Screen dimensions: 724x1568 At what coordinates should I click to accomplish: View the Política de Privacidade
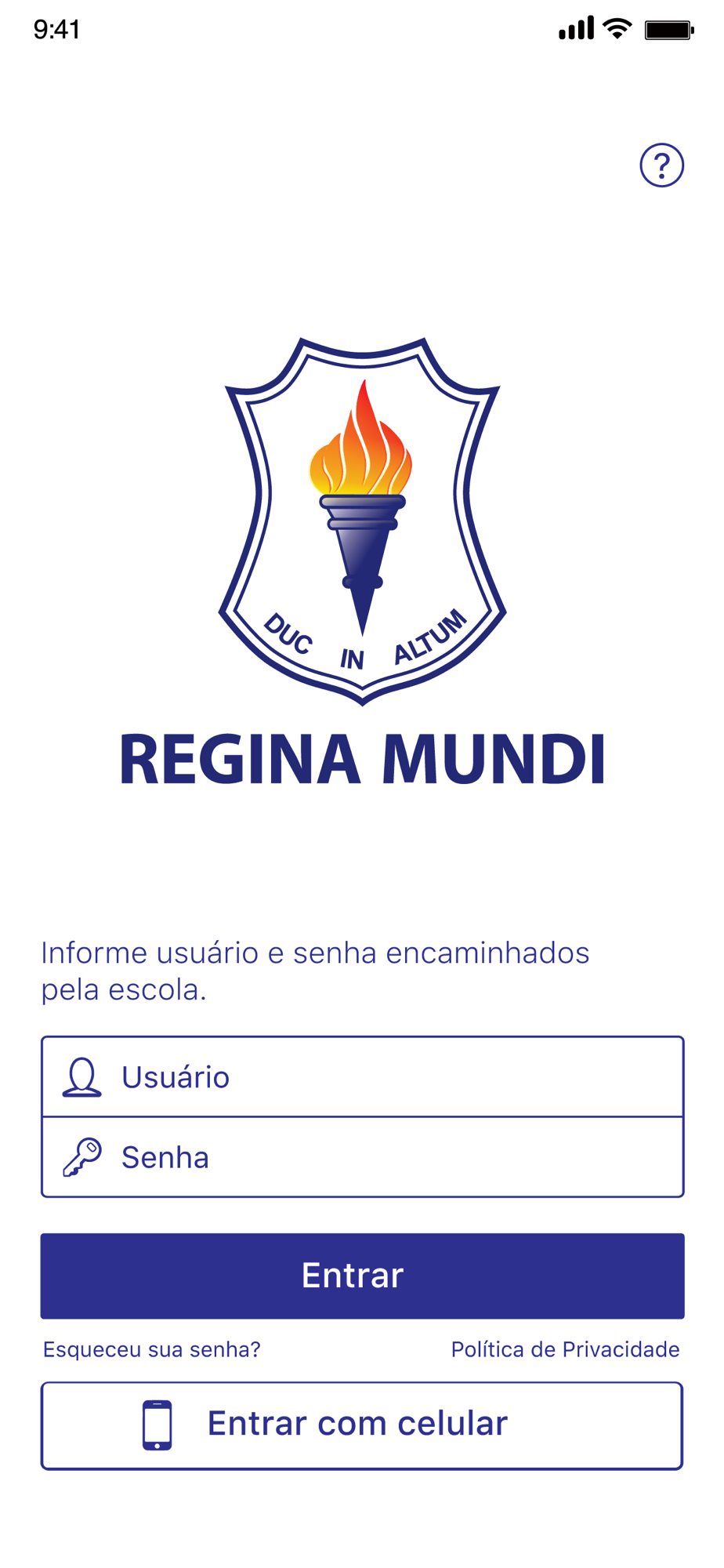565,1349
